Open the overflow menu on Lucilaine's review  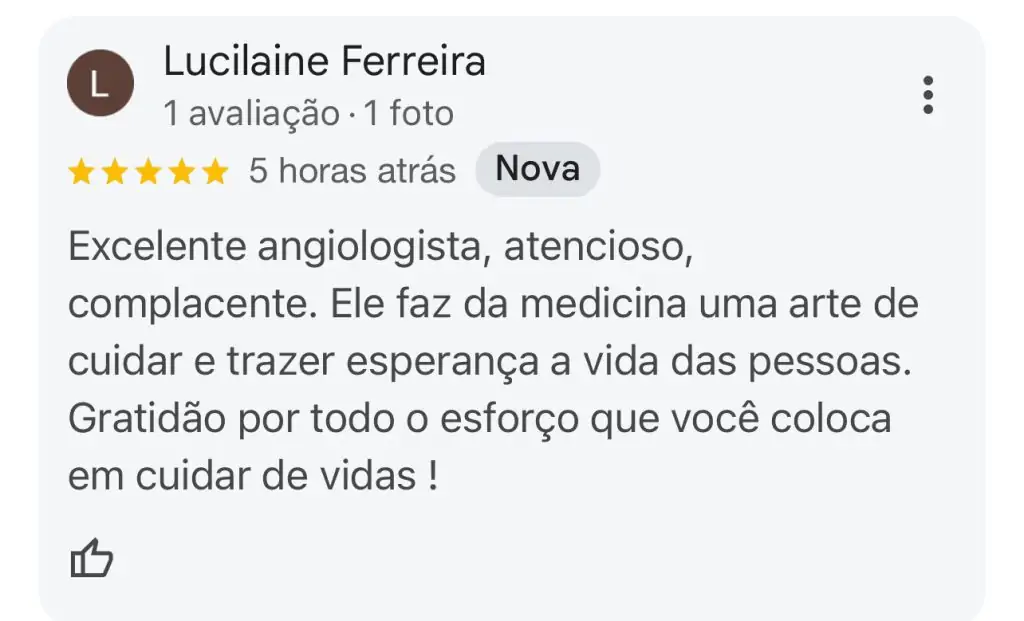click(928, 94)
